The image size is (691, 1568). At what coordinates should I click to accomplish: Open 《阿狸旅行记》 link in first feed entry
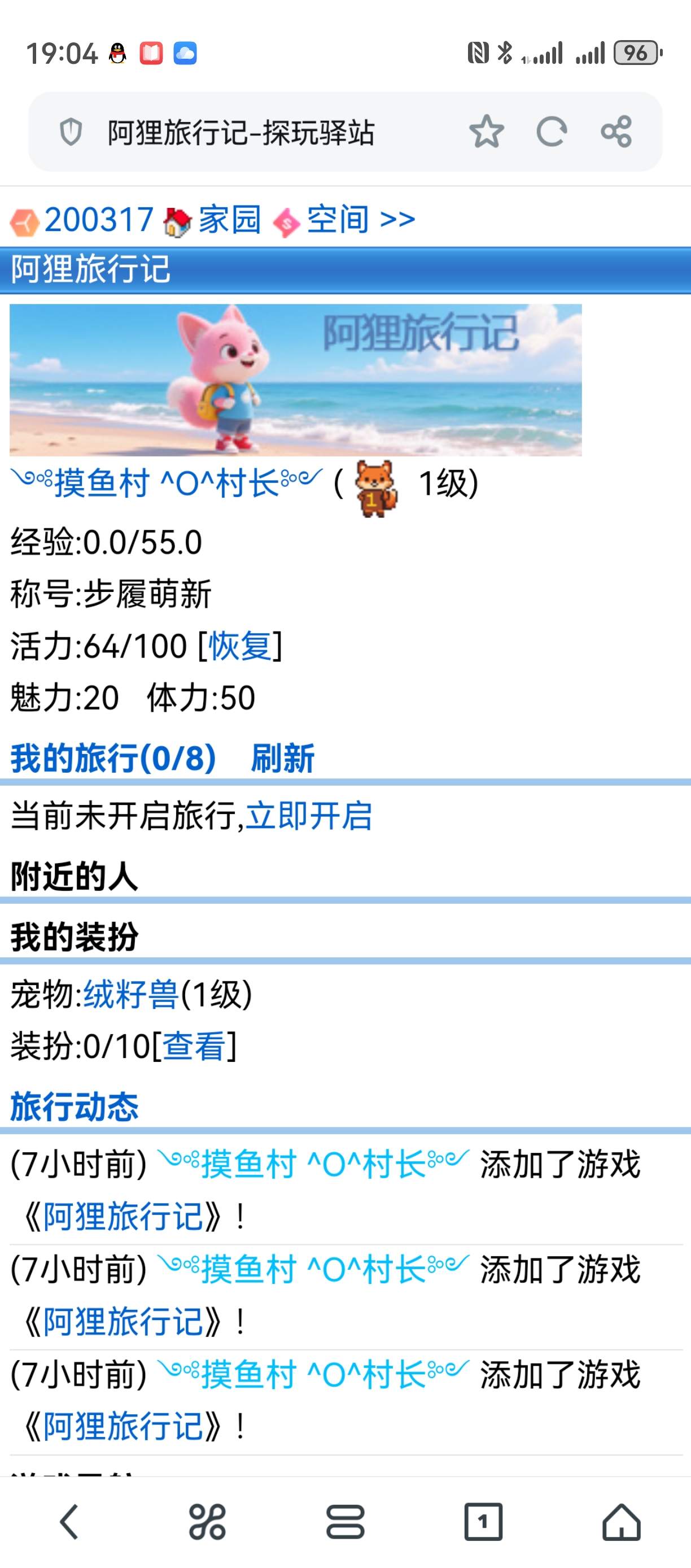coord(121,1217)
